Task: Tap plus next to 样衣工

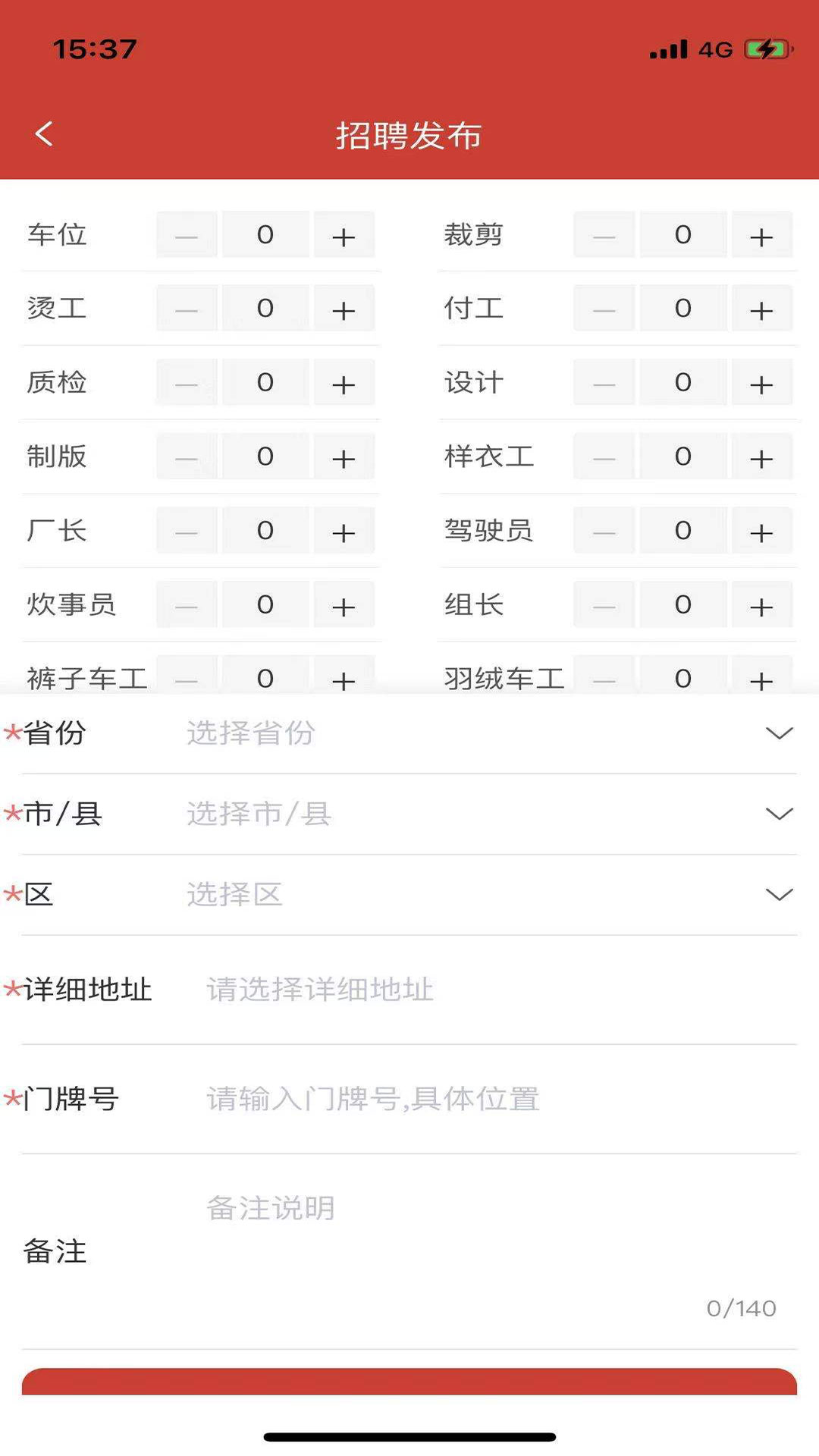Action: (761, 457)
